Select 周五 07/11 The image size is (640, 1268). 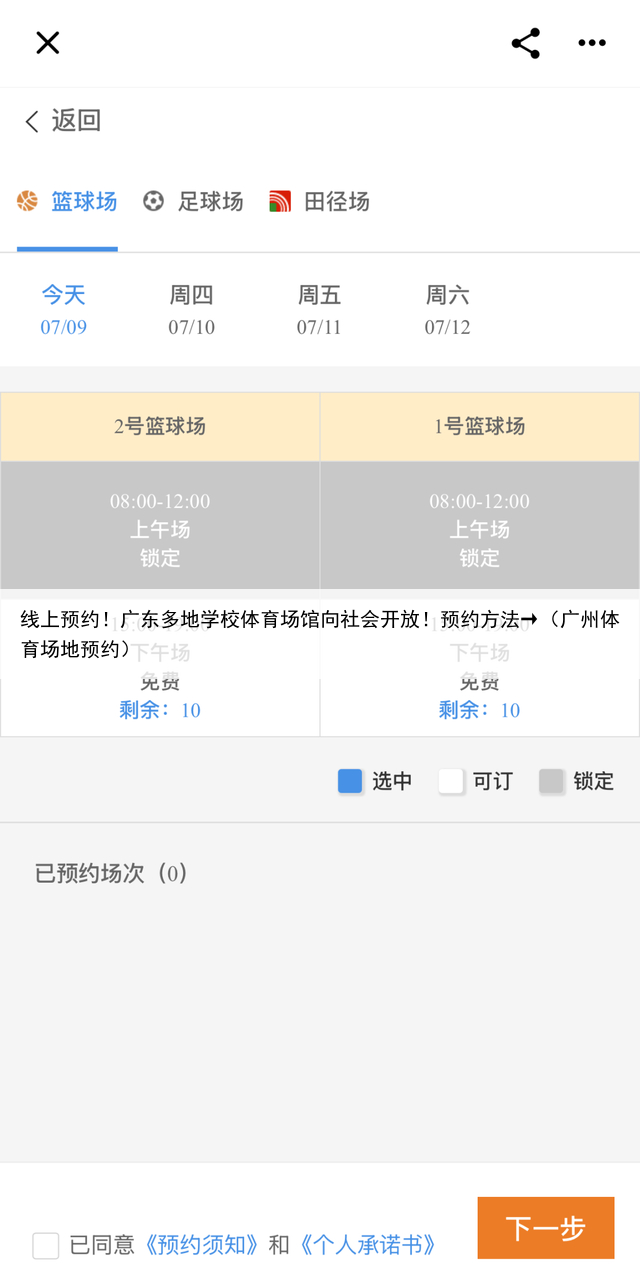coord(320,309)
